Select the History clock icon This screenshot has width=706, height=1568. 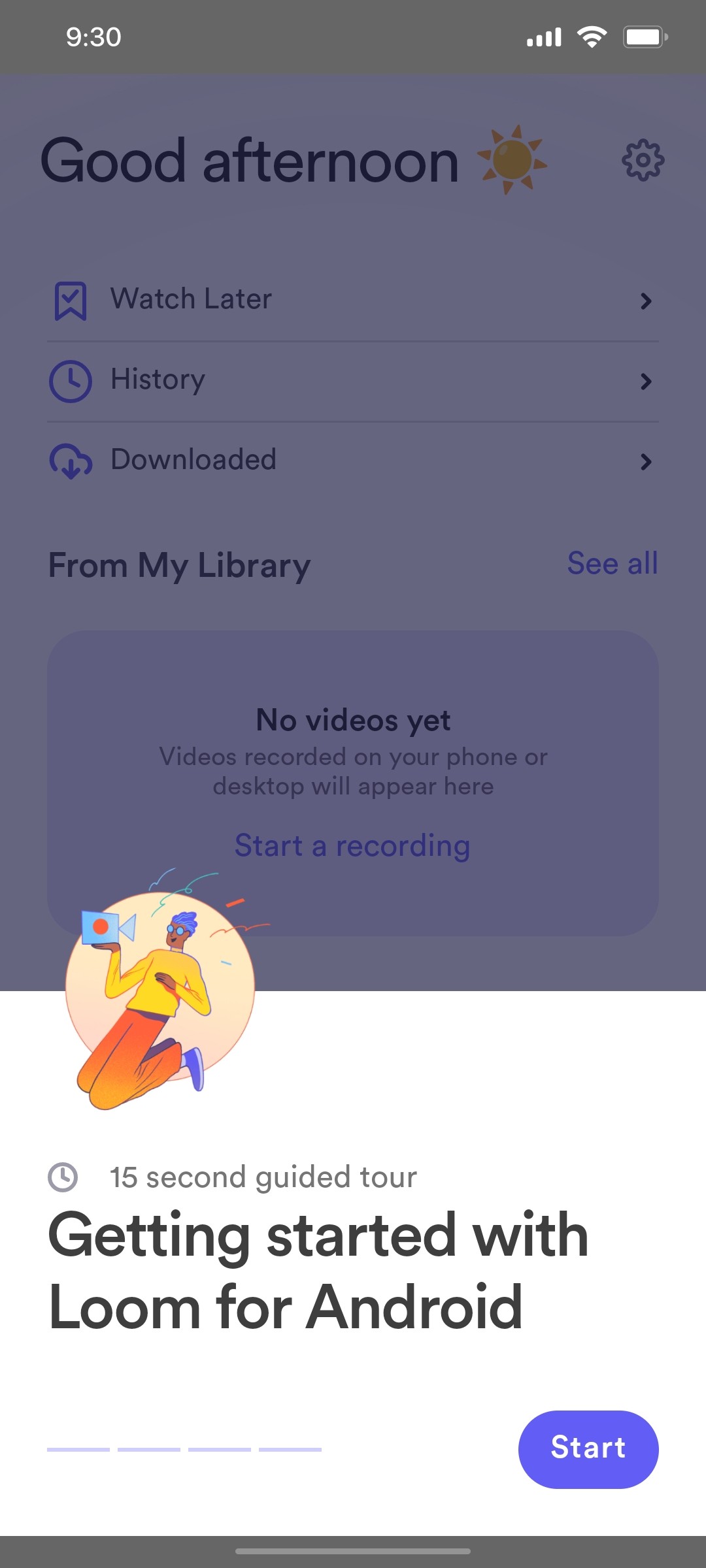[x=70, y=380]
